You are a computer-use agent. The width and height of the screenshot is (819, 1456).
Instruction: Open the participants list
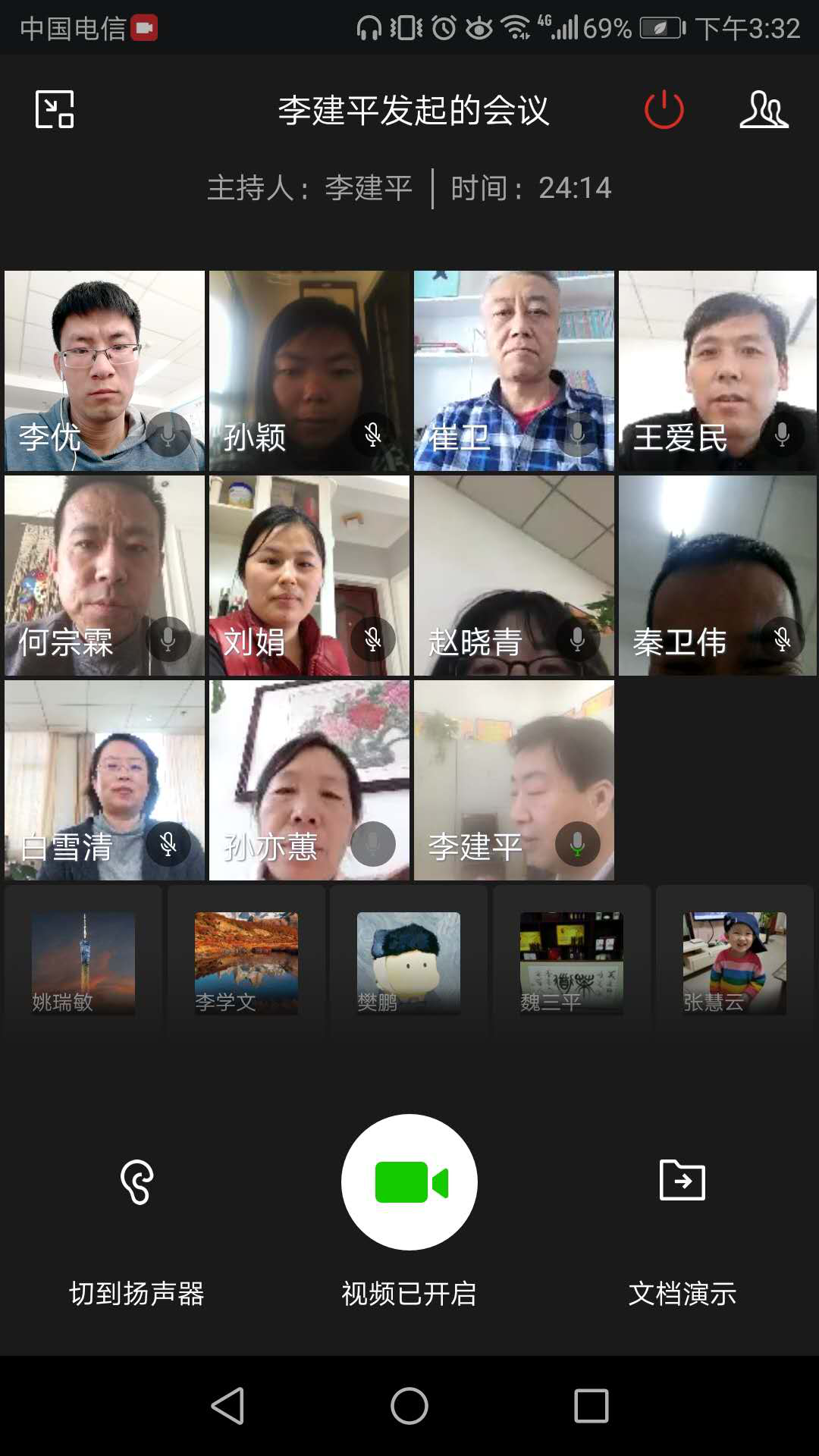pyautogui.click(x=764, y=110)
